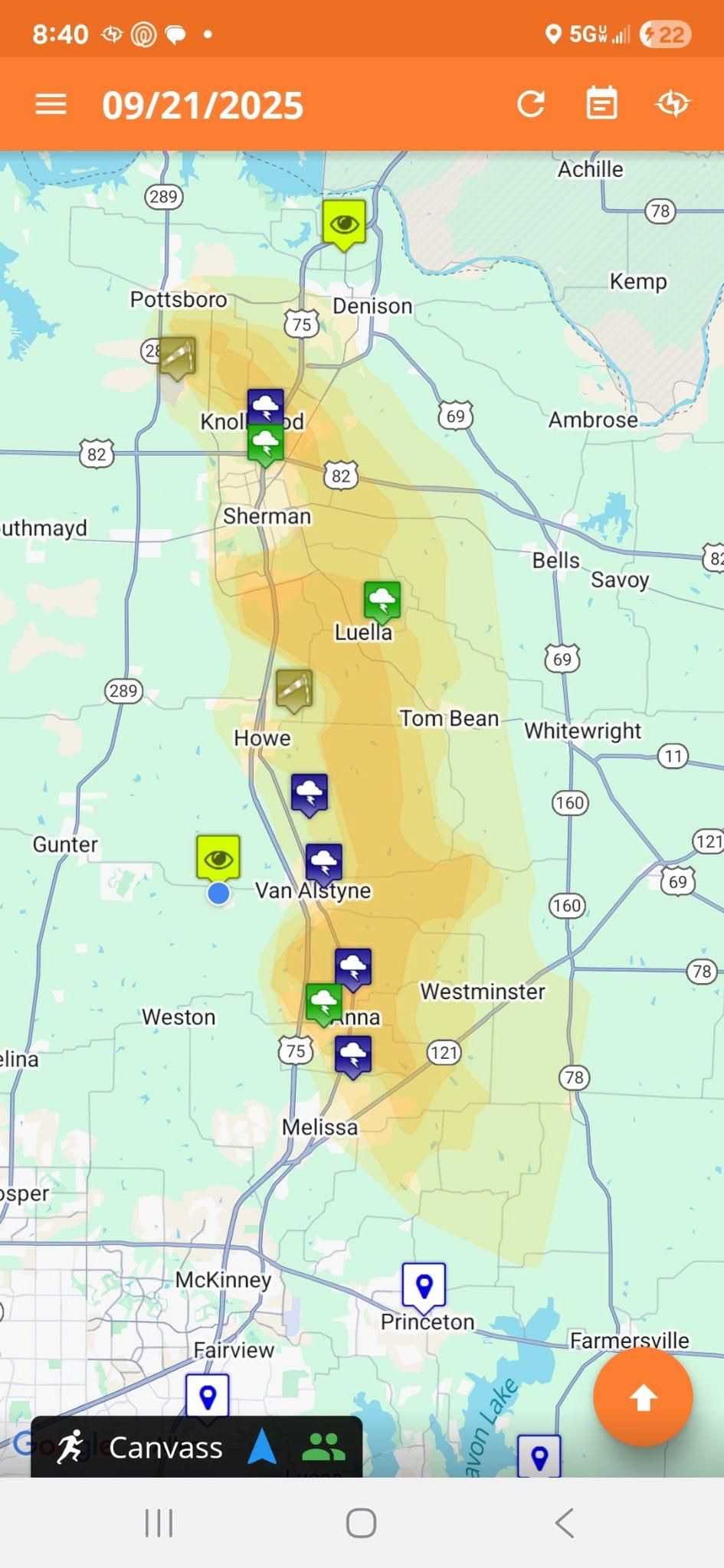
Task: Tap the green storm marker near Anna
Action: [x=323, y=1002]
